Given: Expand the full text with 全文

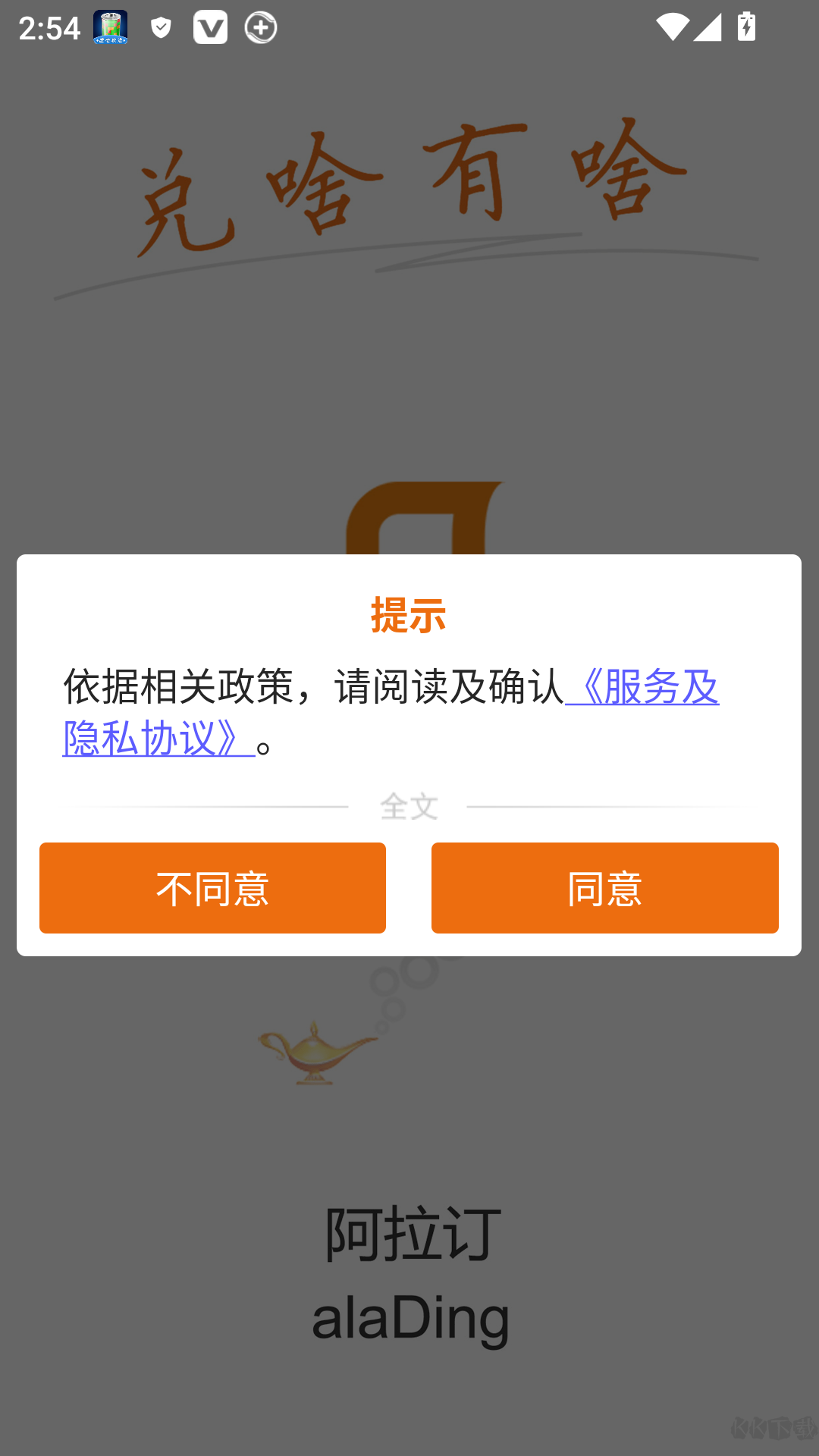Looking at the screenshot, I should point(409,806).
